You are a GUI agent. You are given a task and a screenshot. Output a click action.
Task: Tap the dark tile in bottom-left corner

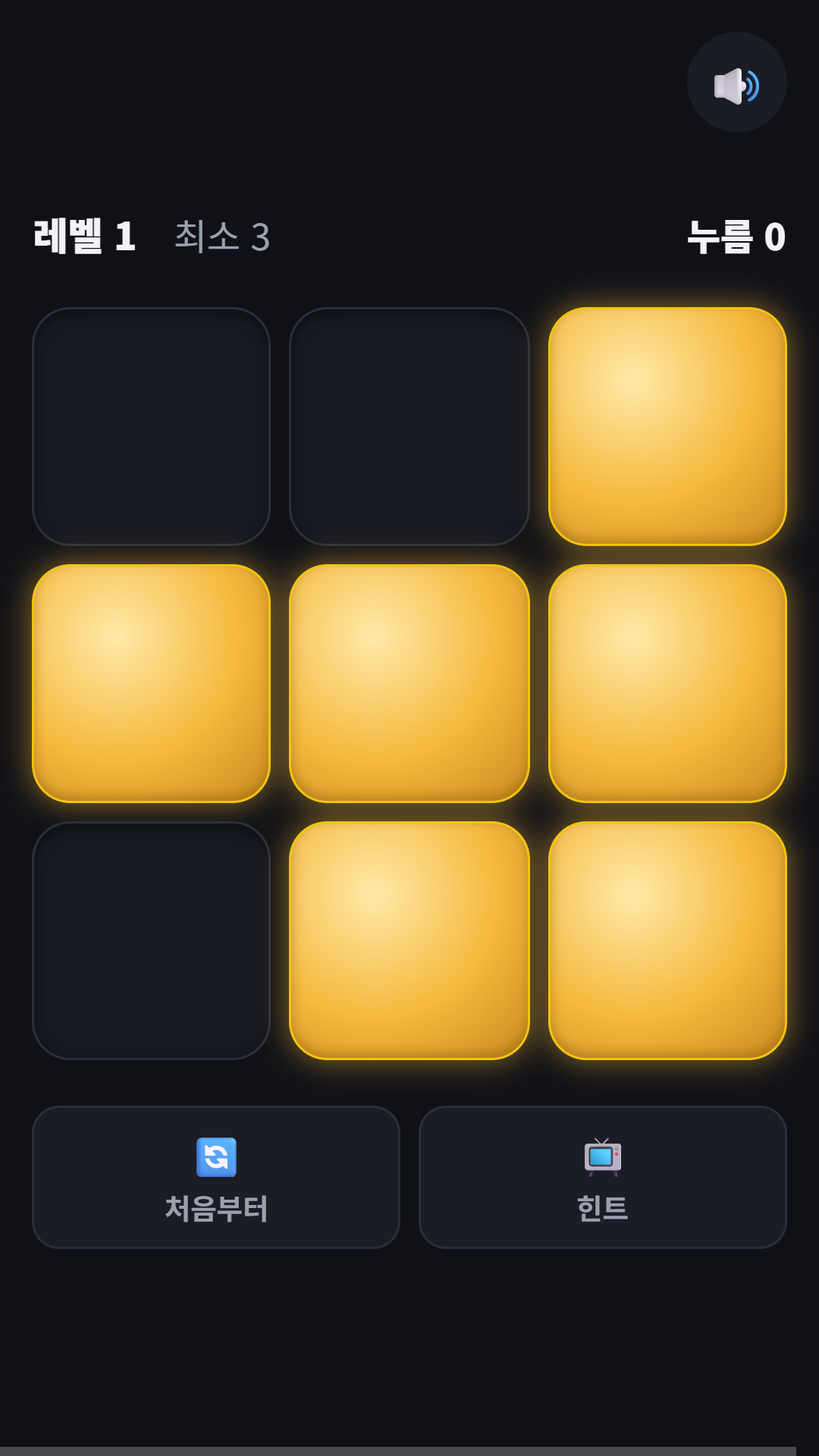151,940
